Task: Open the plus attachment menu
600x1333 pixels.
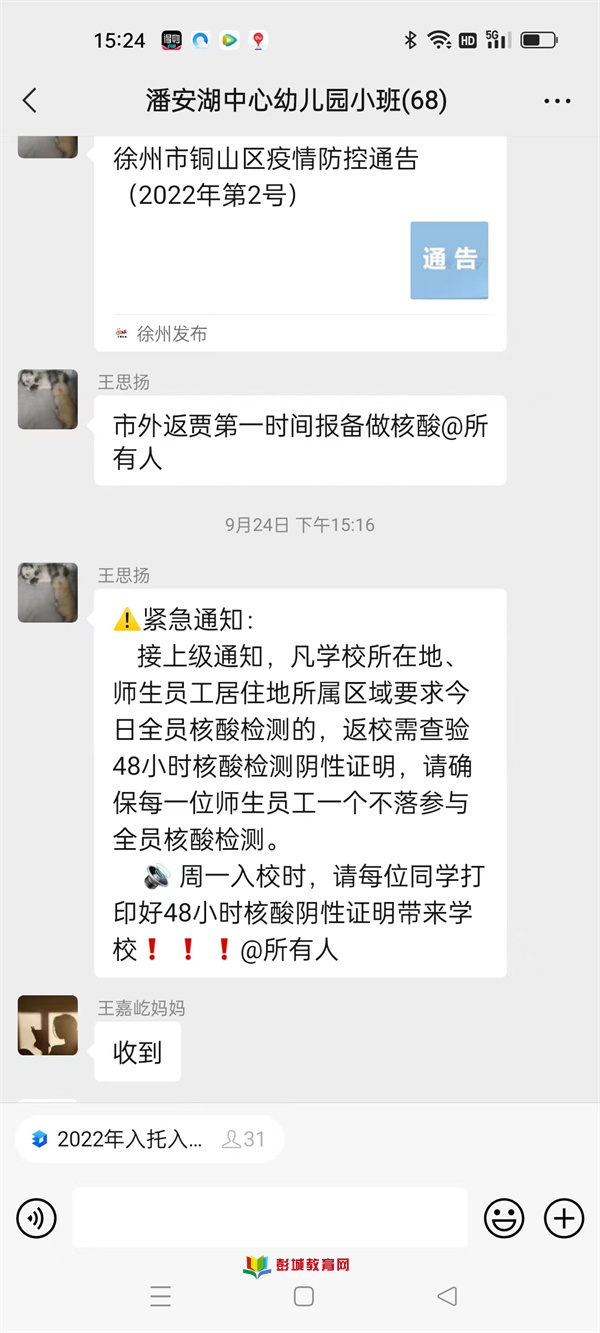Action: tap(563, 1217)
